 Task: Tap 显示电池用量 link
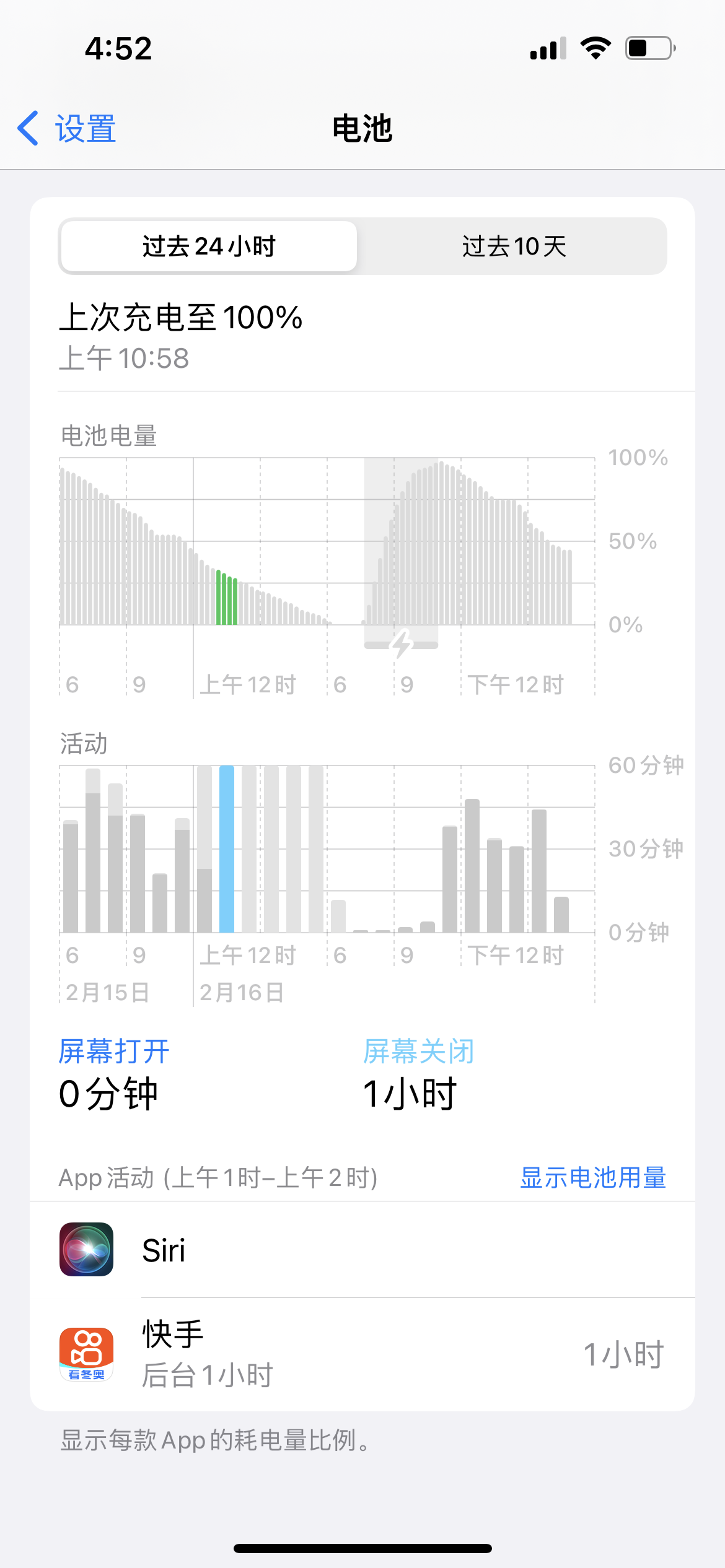coord(592,1177)
